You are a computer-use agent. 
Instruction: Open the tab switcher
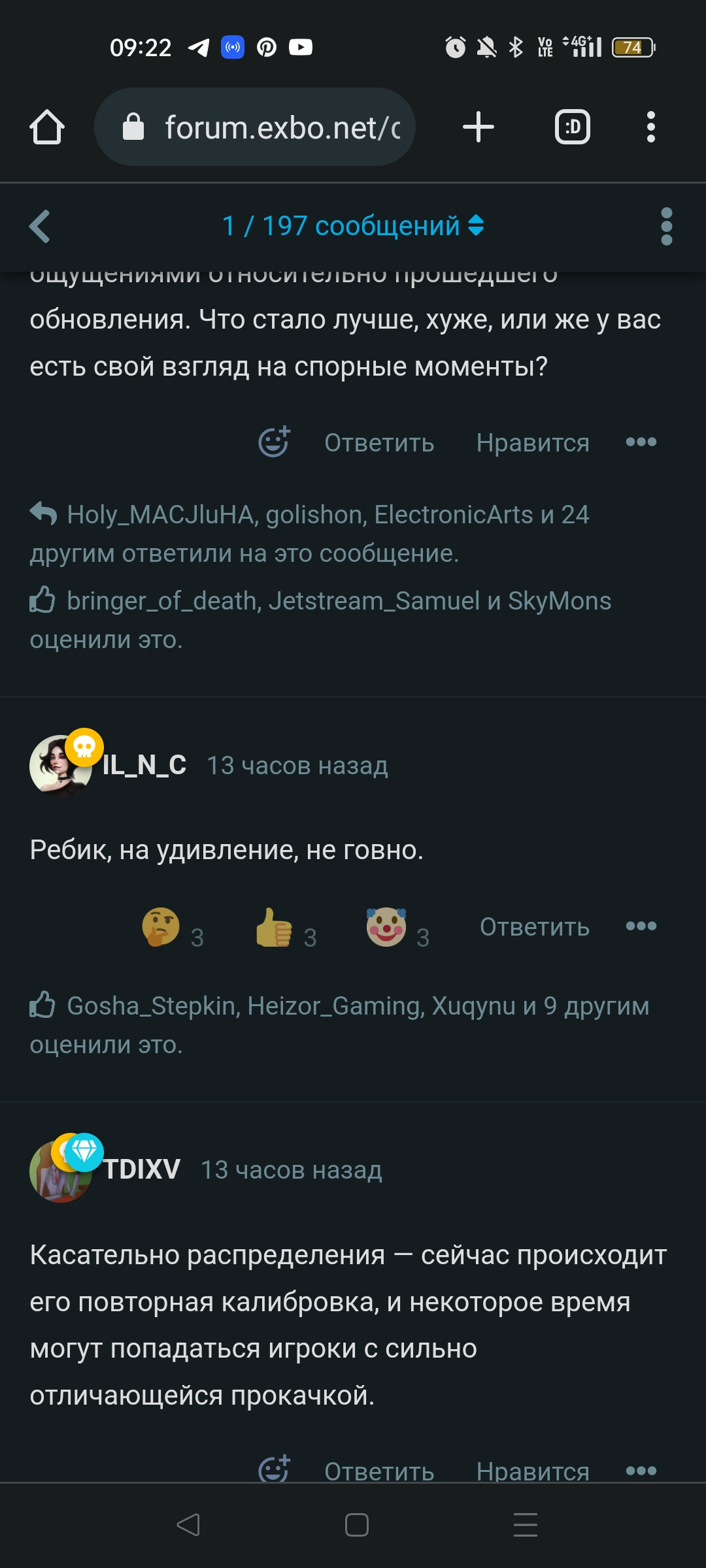point(573,127)
